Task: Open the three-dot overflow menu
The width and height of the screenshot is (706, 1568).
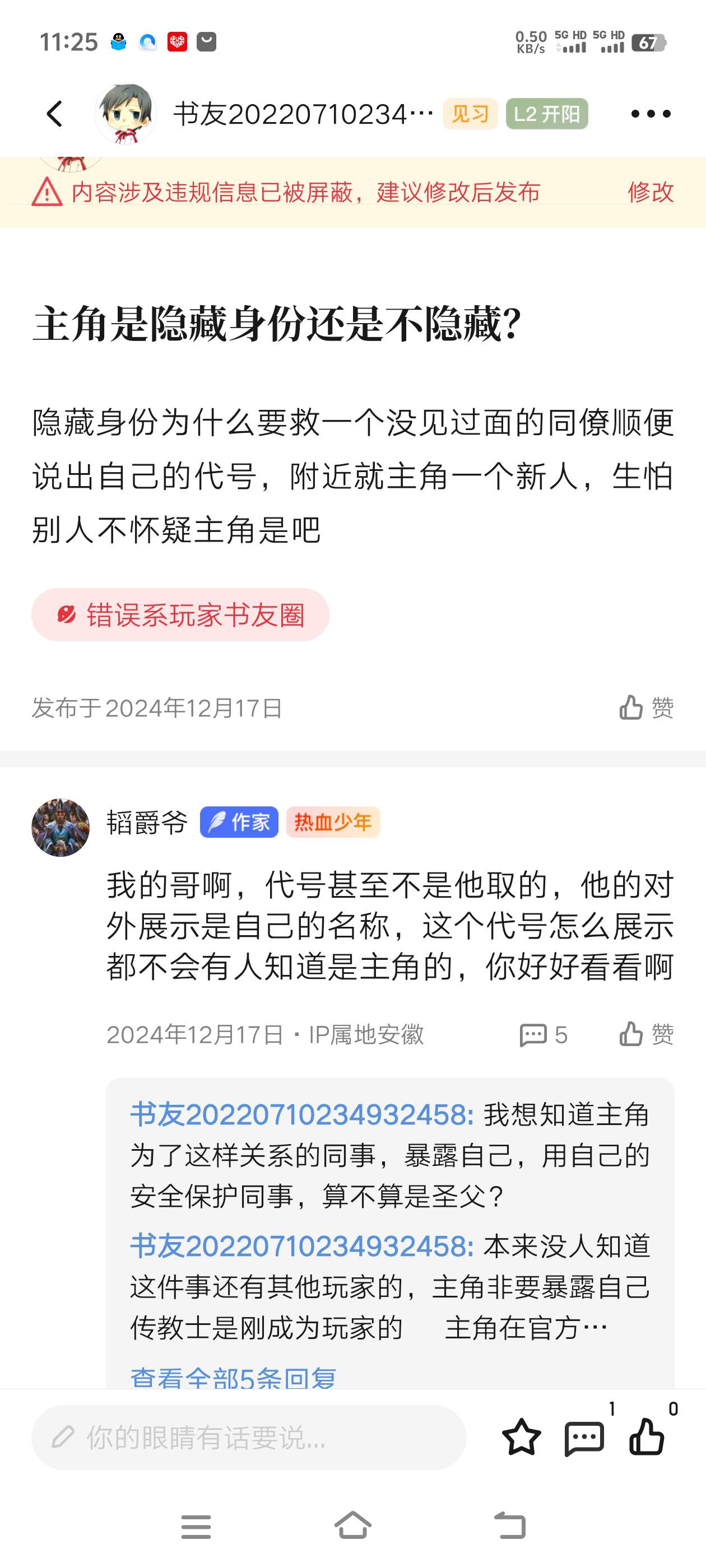Action: point(650,114)
